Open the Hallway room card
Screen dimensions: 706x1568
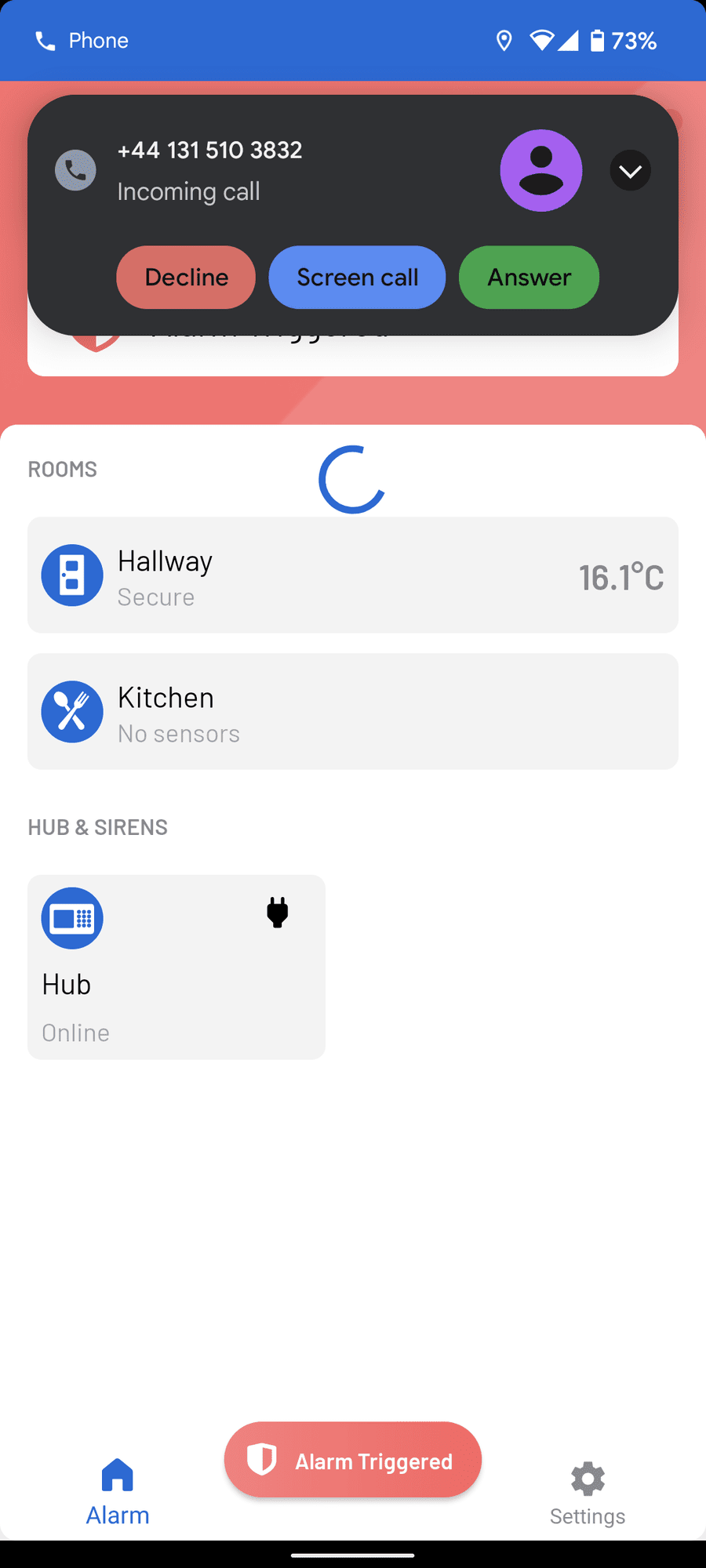[x=353, y=575]
